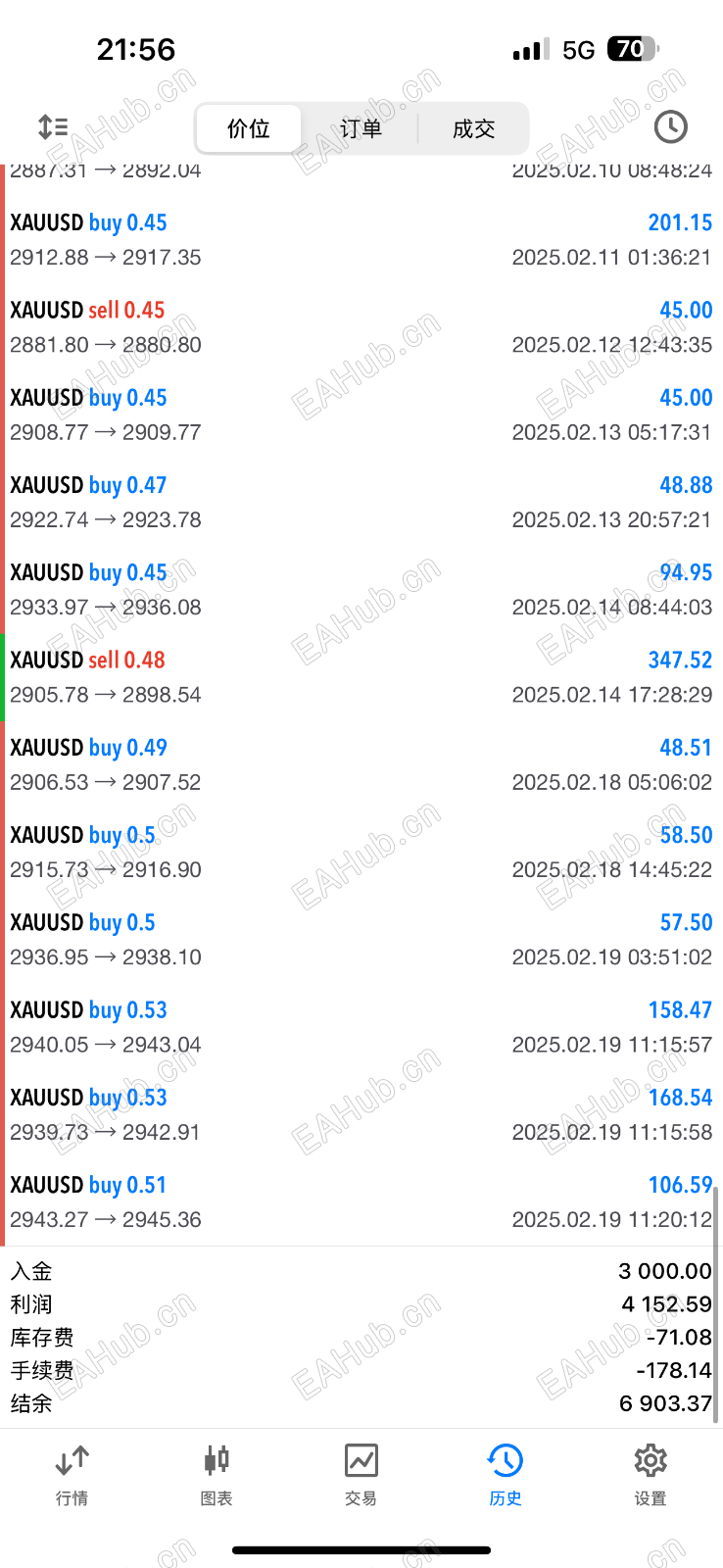Open the 图表 tab
723x1568 pixels.
coord(217,1473)
